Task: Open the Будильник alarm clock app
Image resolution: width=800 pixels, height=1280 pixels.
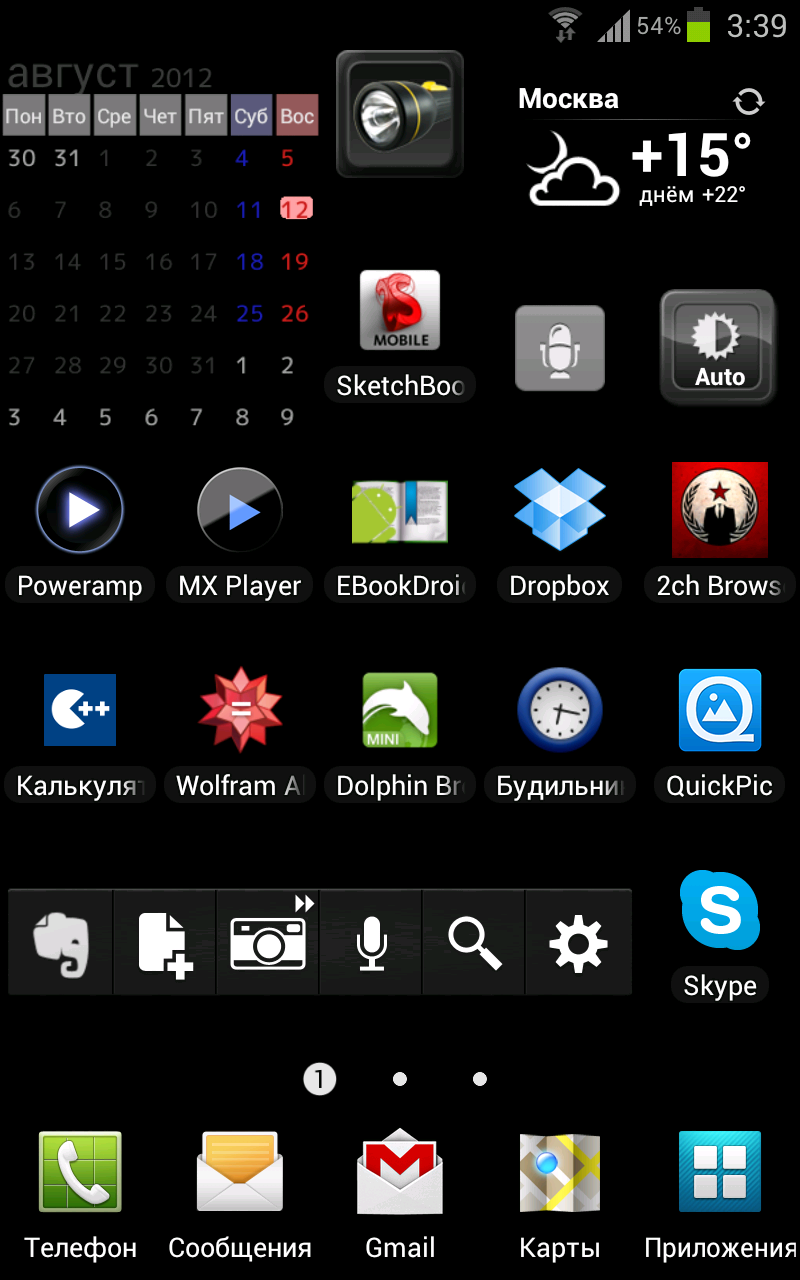Action: [559, 710]
